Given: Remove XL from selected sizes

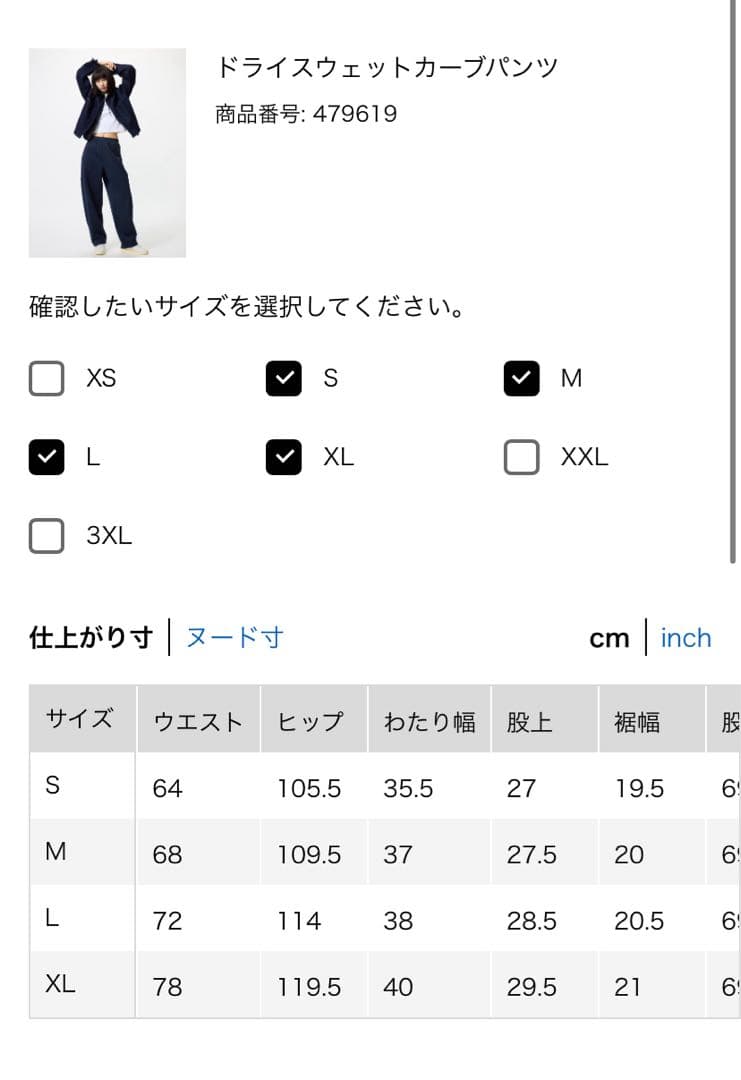Looking at the screenshot, I should (284, 457).
